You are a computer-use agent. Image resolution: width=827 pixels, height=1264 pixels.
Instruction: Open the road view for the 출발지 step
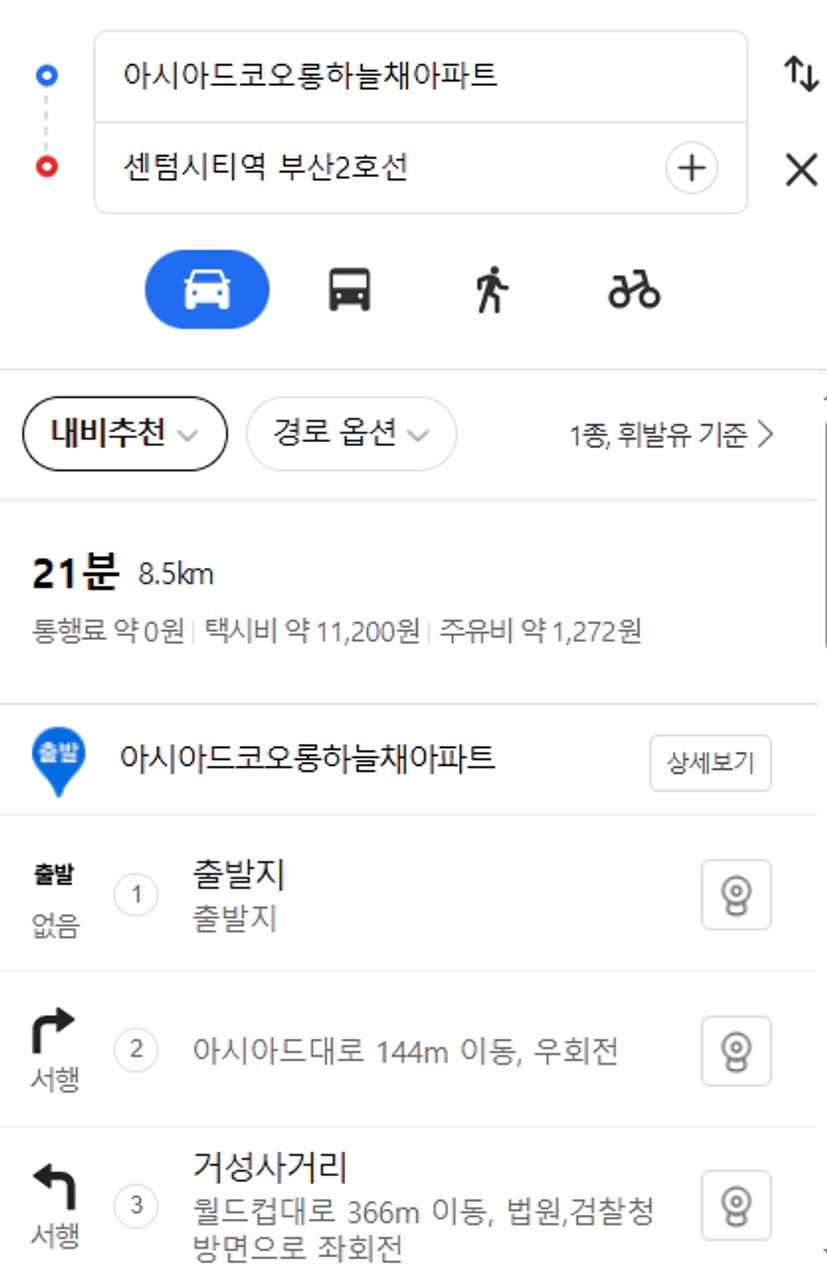tap(736, 894)
